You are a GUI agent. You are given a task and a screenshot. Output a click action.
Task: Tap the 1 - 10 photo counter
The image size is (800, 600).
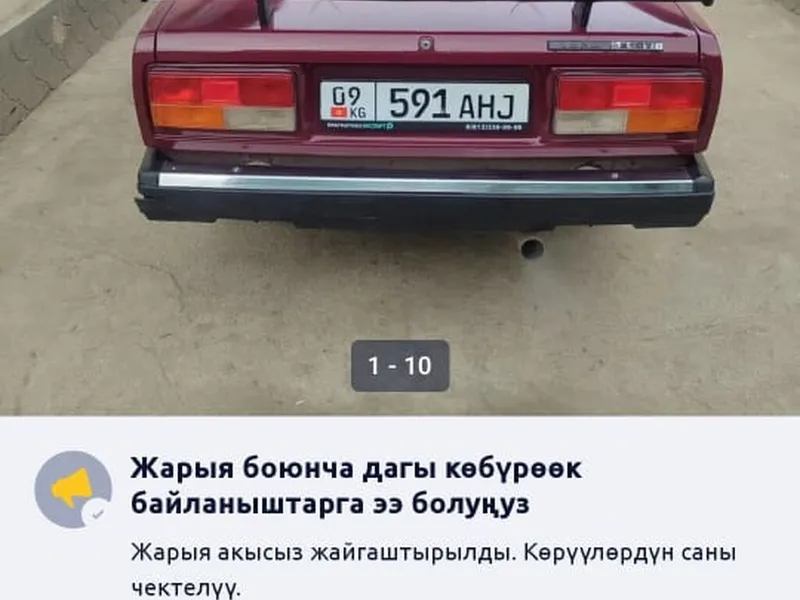pos(399,366)
